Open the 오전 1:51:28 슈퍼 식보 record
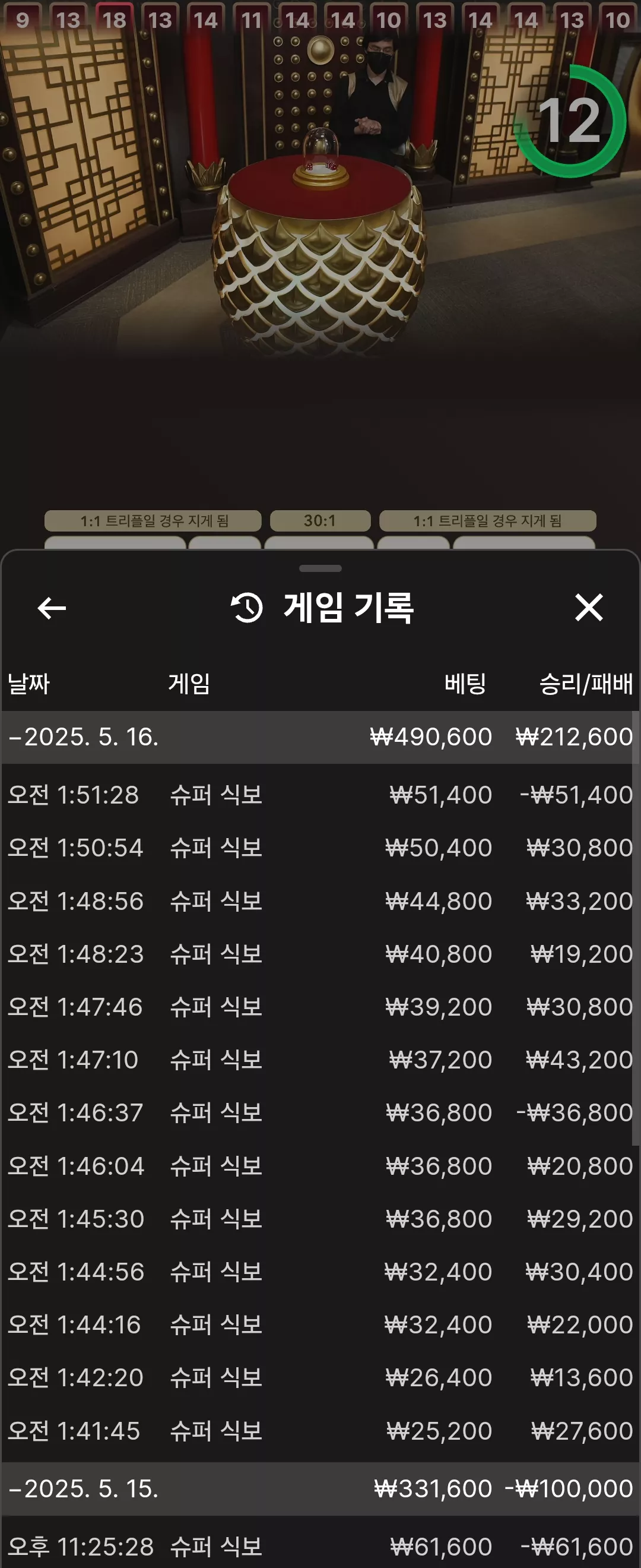641x1568 pixels. click(320, 795)
